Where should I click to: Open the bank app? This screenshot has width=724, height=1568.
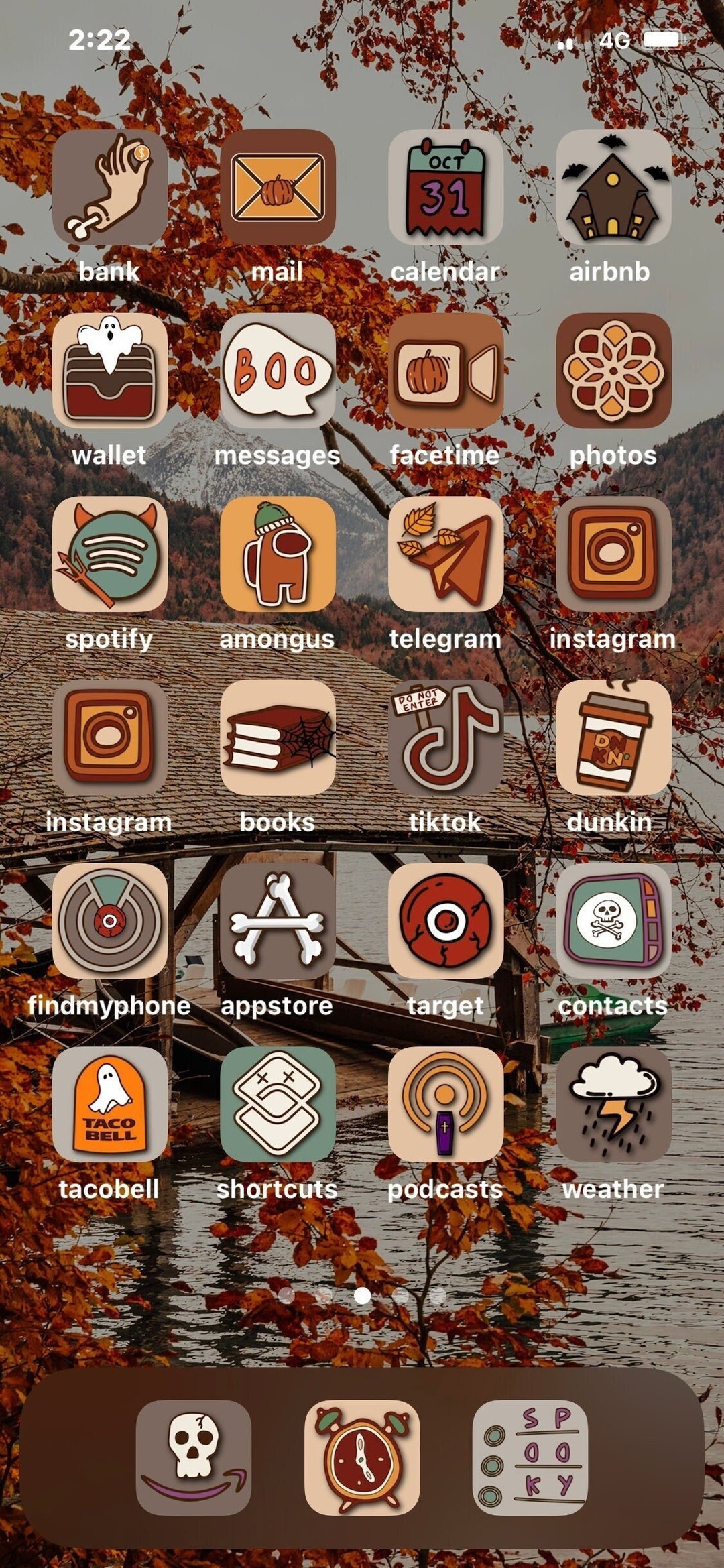coord(110,187)
